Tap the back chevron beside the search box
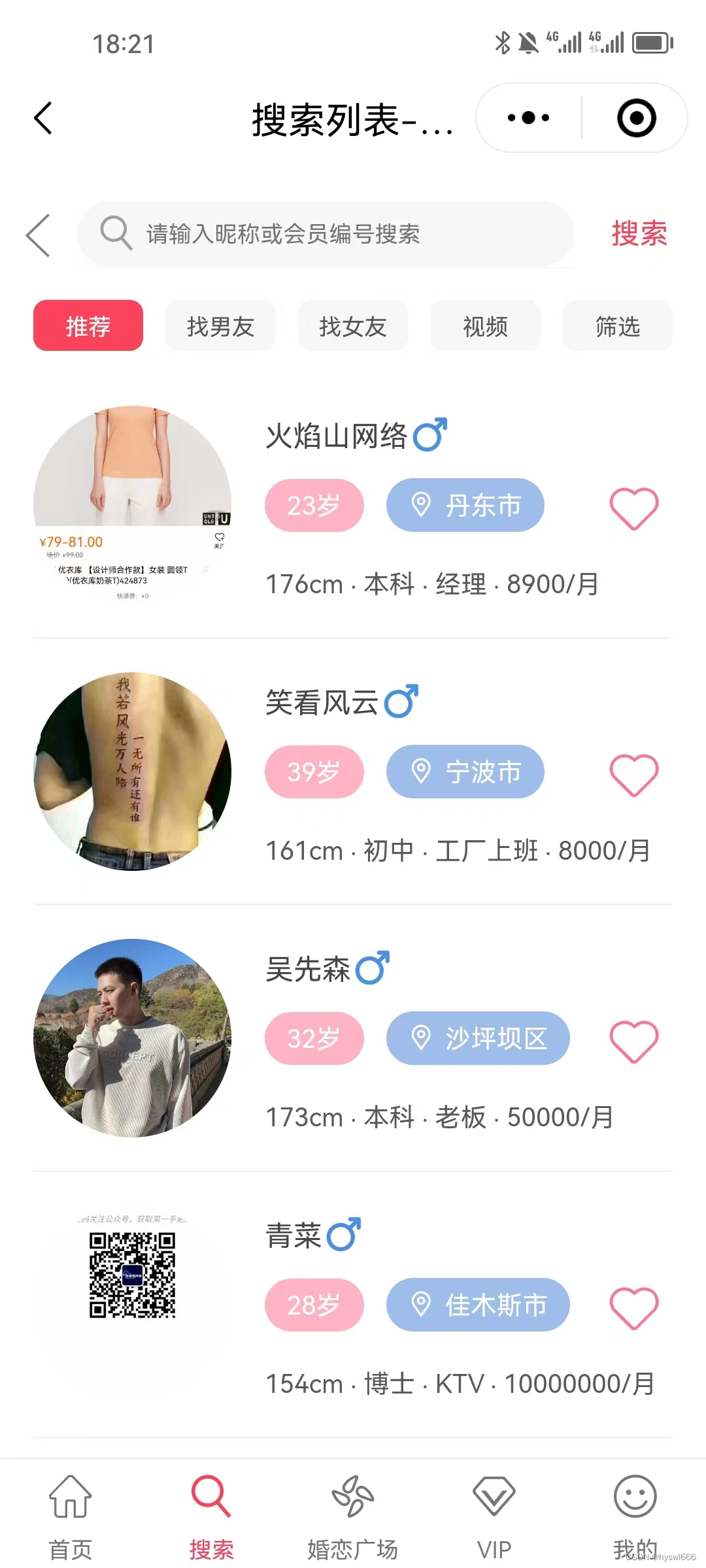This screenshot has height=1568, width=706. [x=39, y=235]
